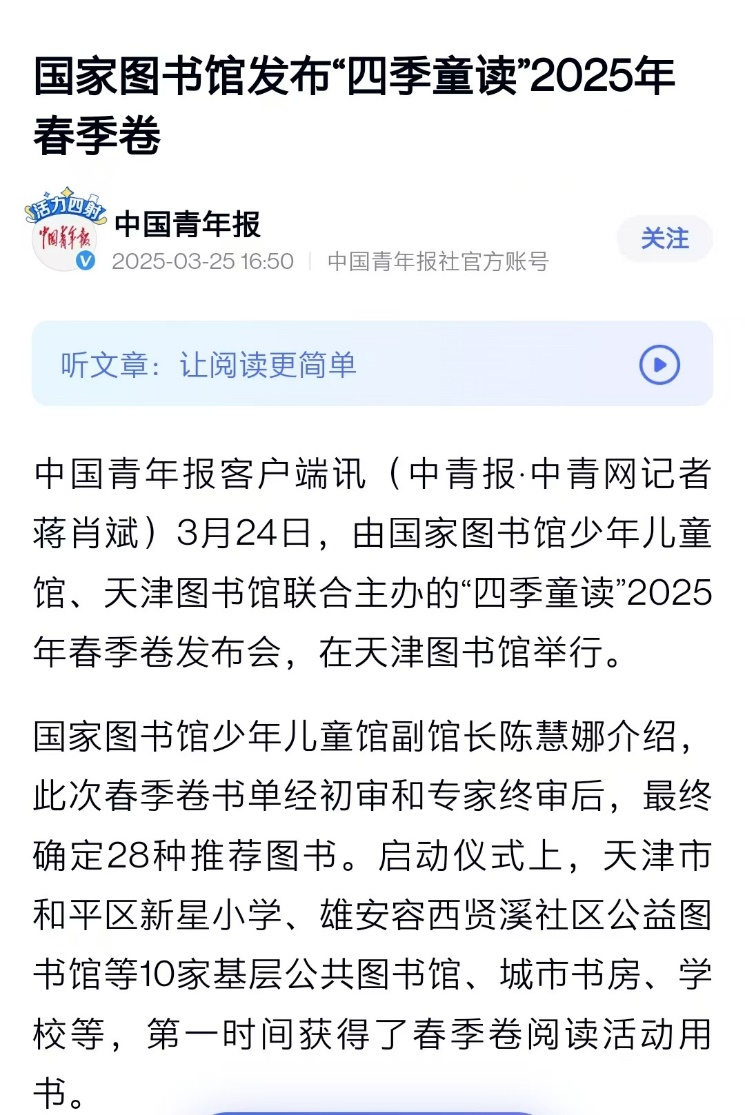This screenshot has height=1115, width=745.
Task: Open the 中国青年报 author profile
Action: (x=187, y=224)
